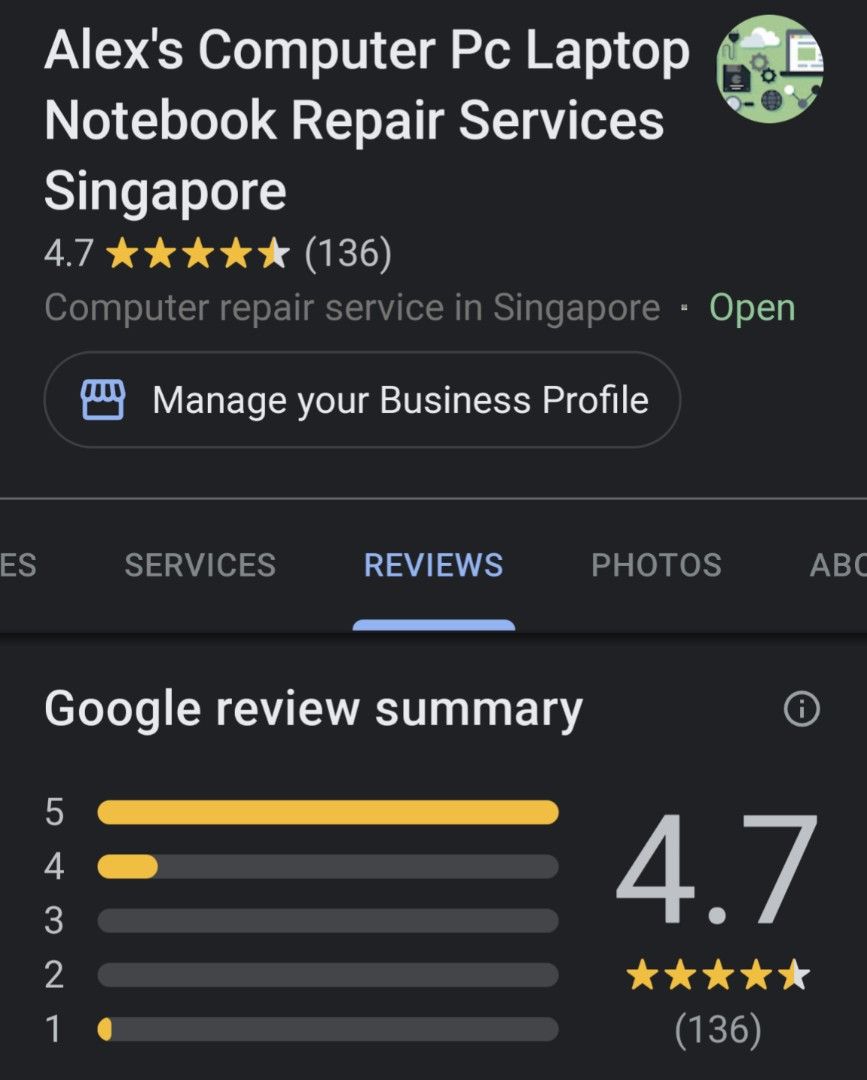The height and width of the screenshot is (1080, 867).
Task: Filter reviews by the 4-star bar
Action: point(327,866)
